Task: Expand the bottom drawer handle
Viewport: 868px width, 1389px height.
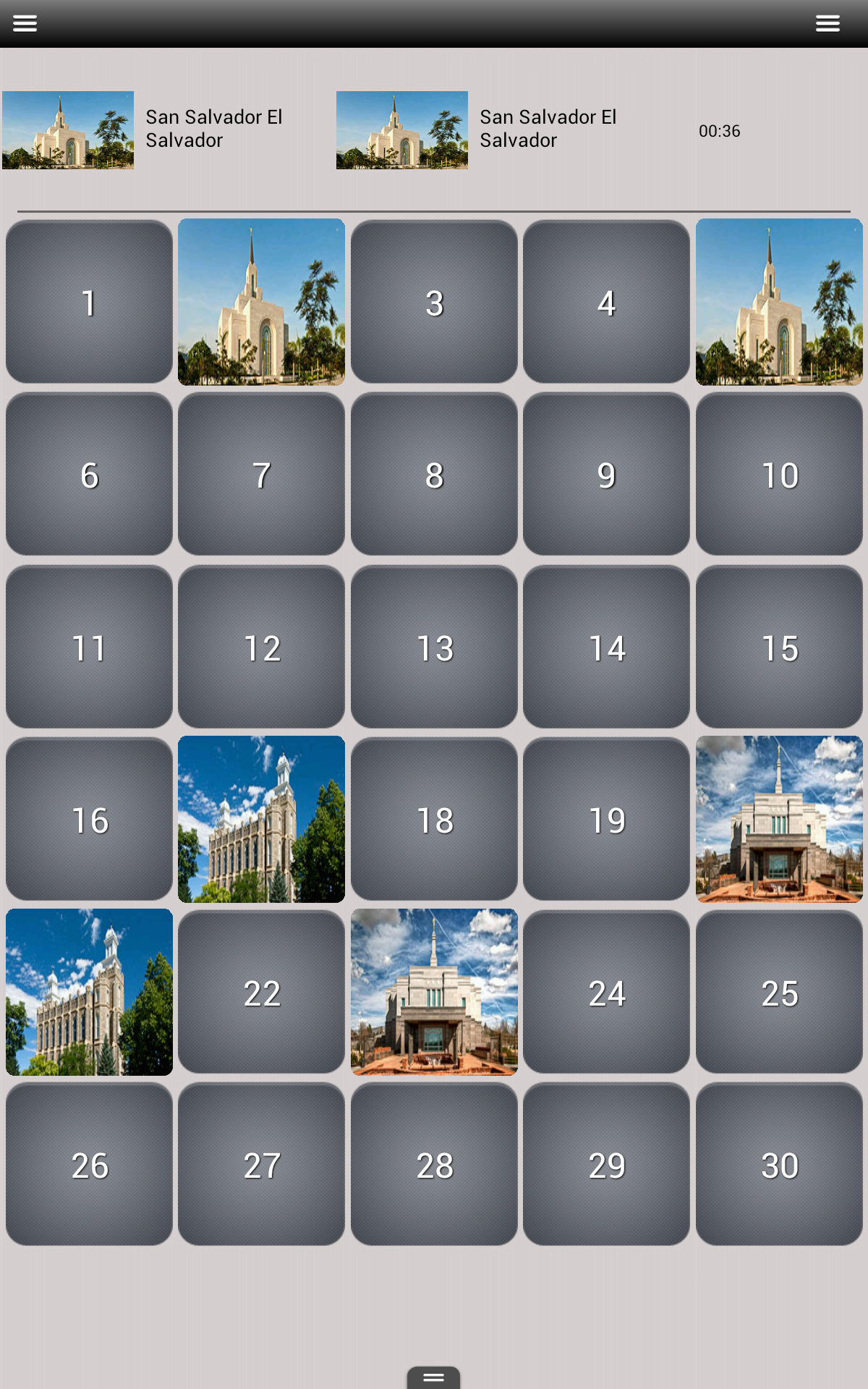Action: tap(433, 1376)
